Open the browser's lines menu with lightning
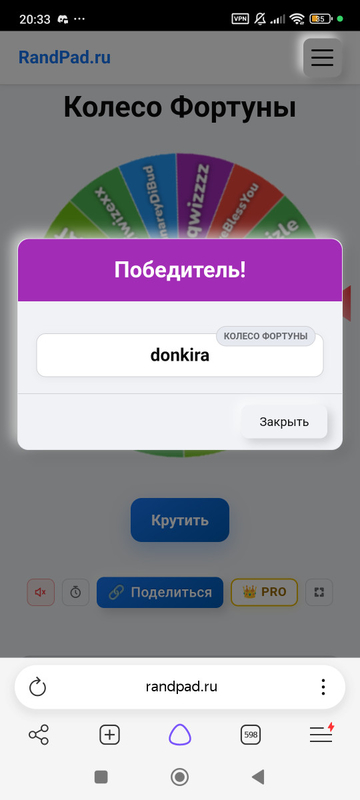 [322, 733]
